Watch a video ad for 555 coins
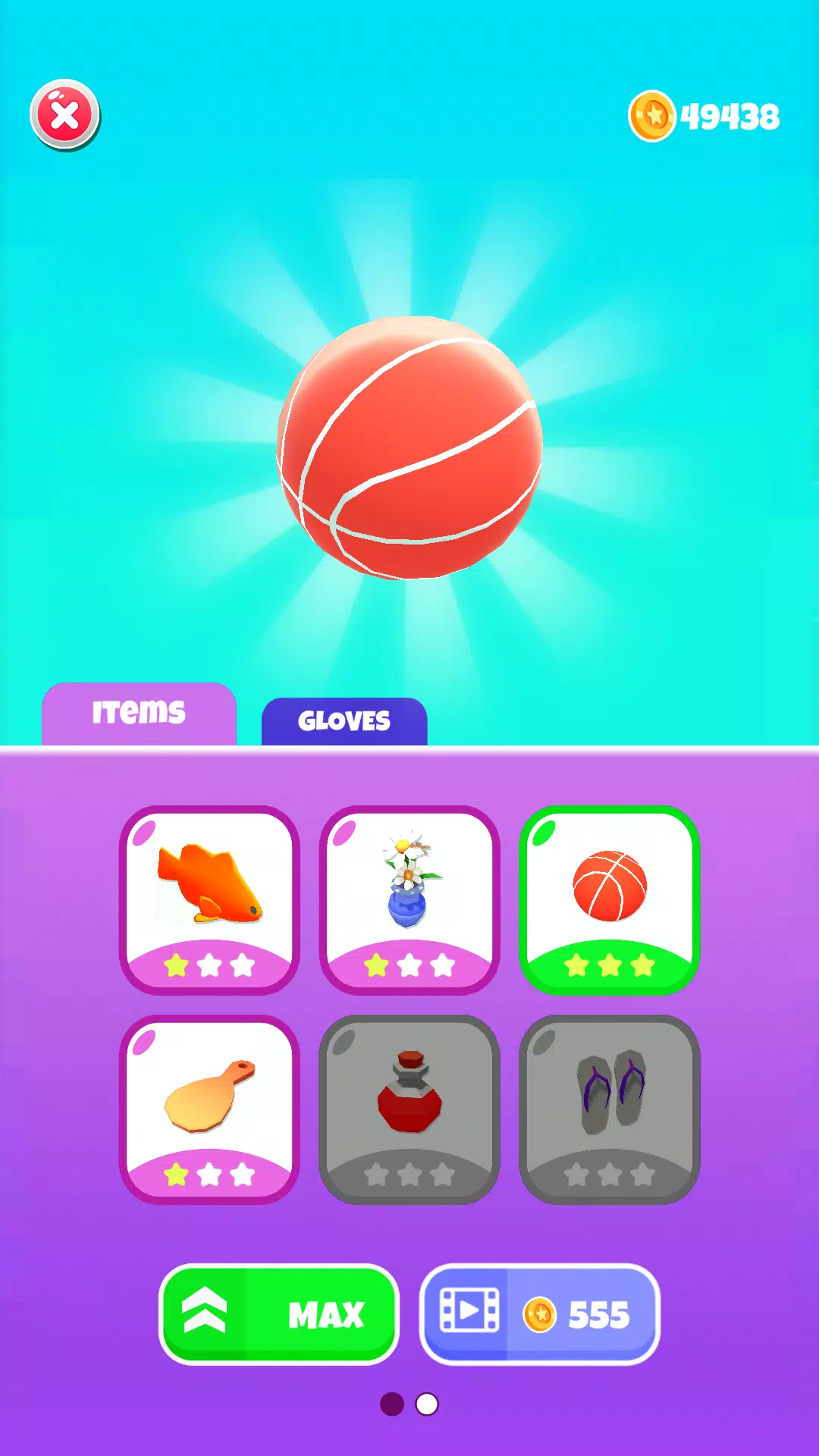Viewport: 819px width, 1456px height. coord(540,1314)
